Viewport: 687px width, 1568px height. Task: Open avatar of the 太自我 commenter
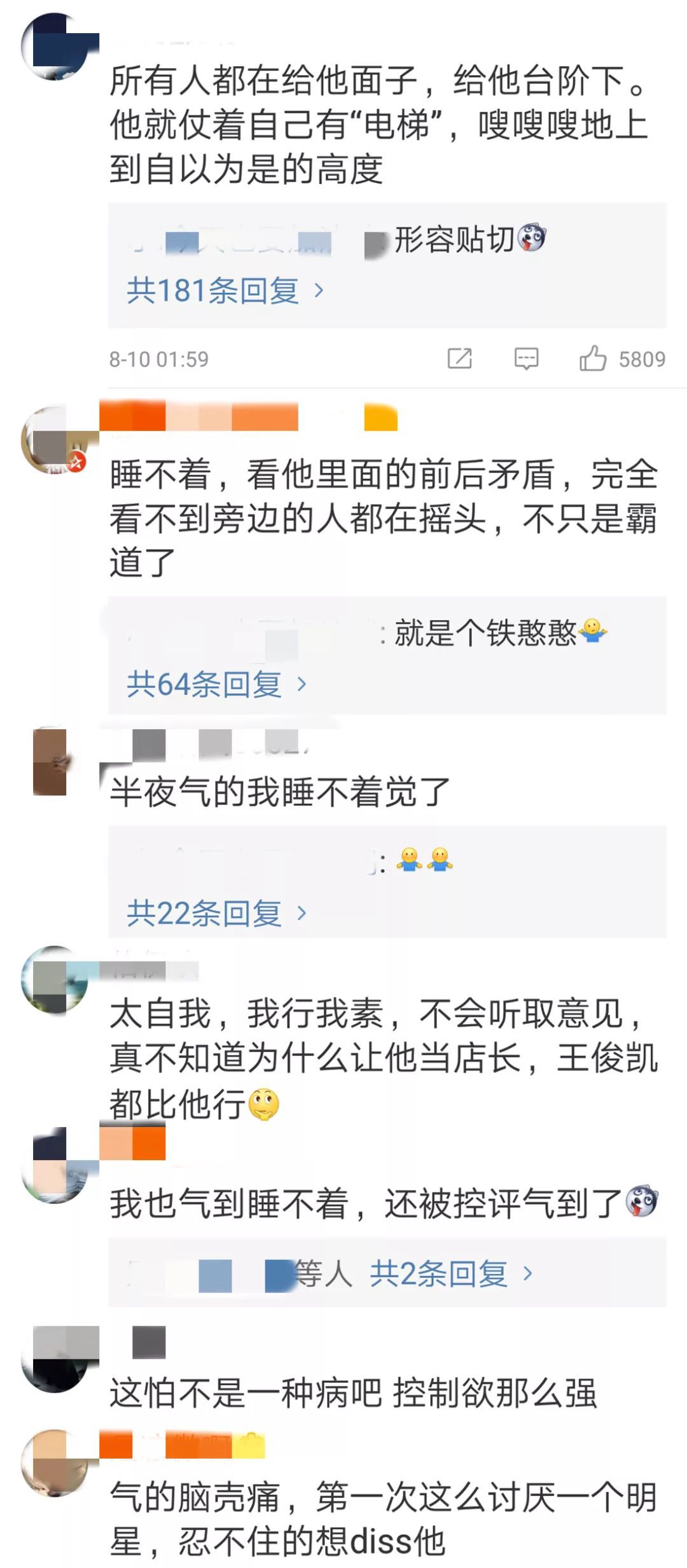(x=54, y=980)
